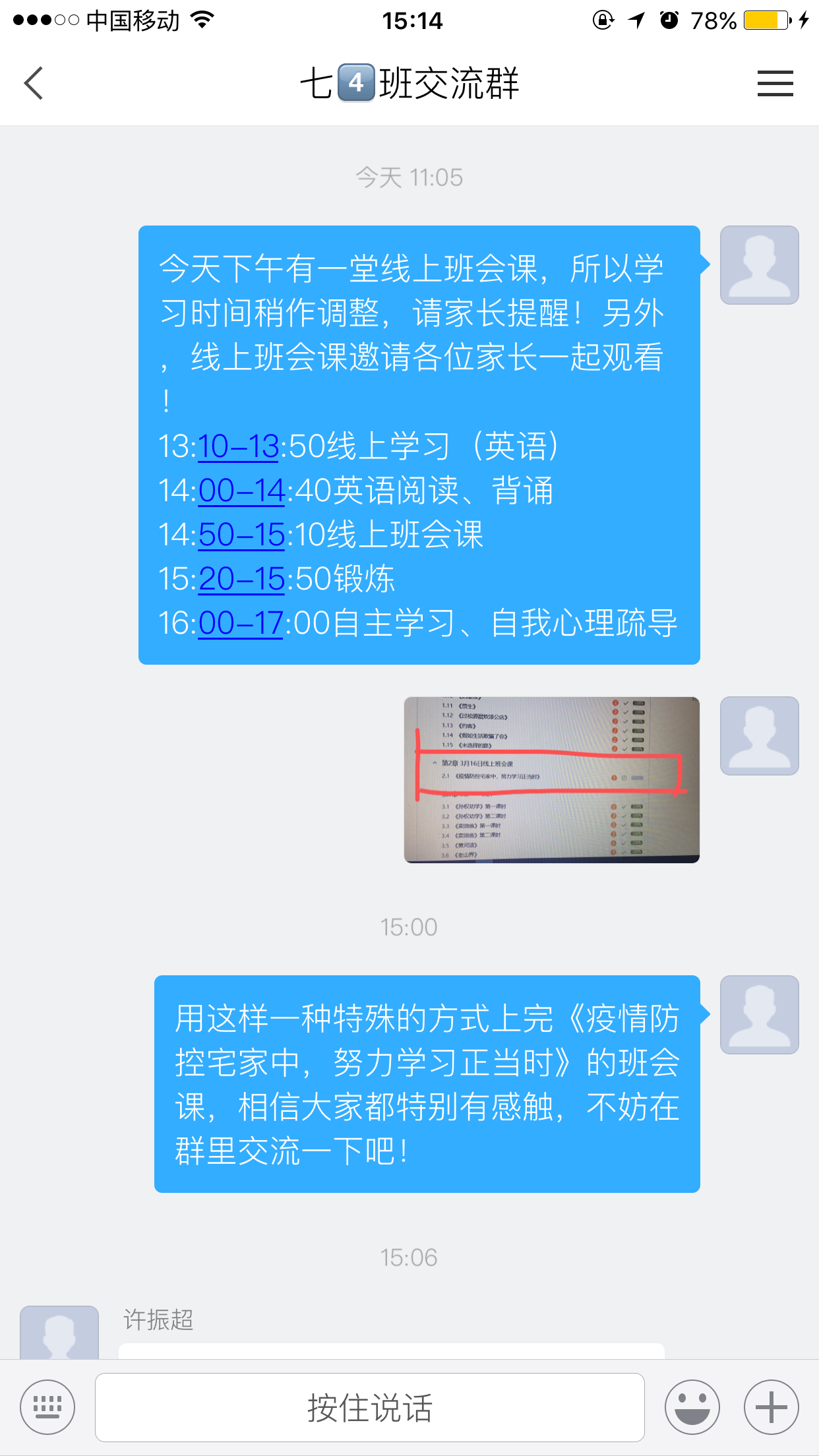Tap the 20–15 time link
The height and width of the screenshot is (1456, 819).
point(241,579)
